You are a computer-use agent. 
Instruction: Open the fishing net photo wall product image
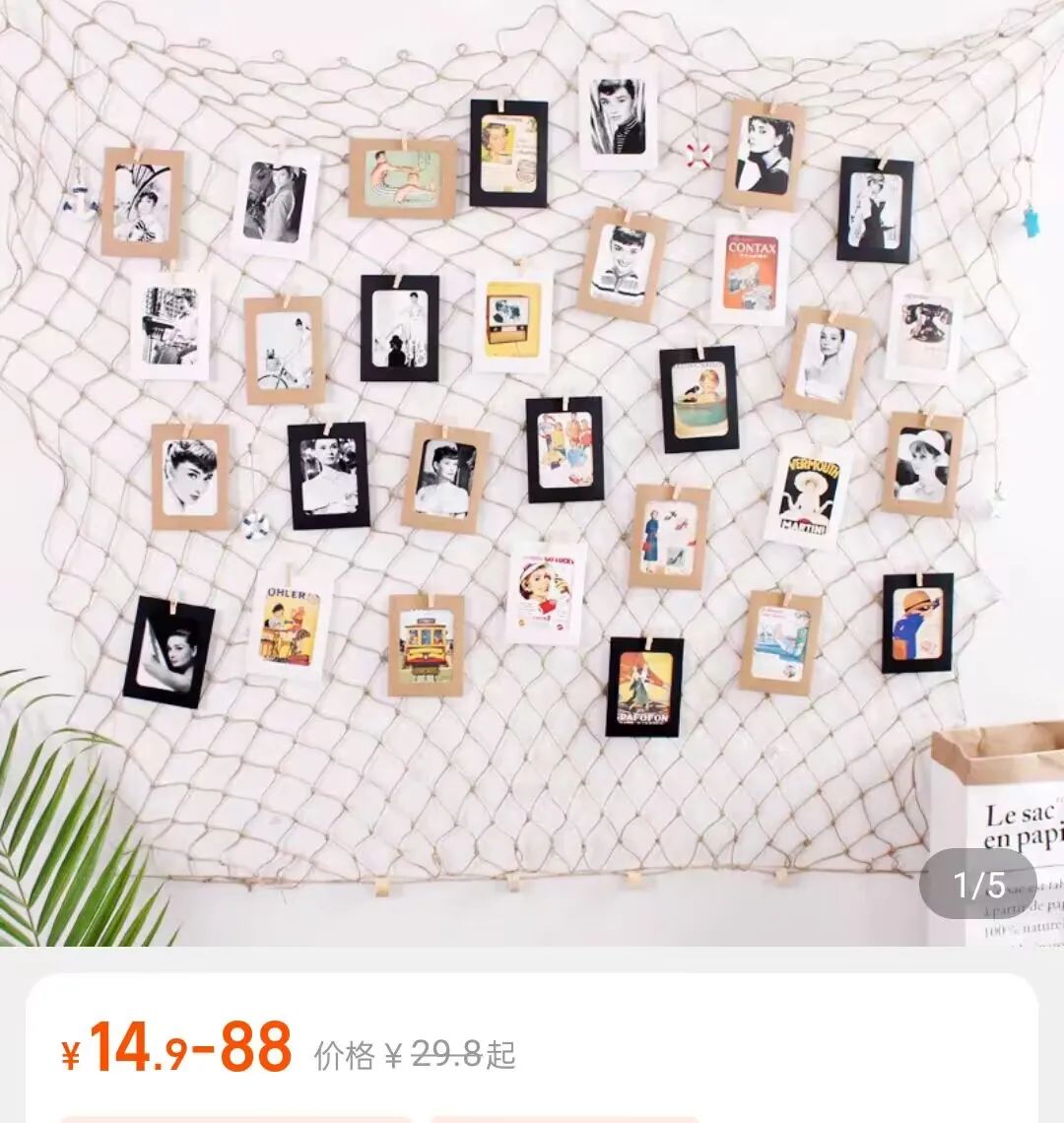point(532,473)
